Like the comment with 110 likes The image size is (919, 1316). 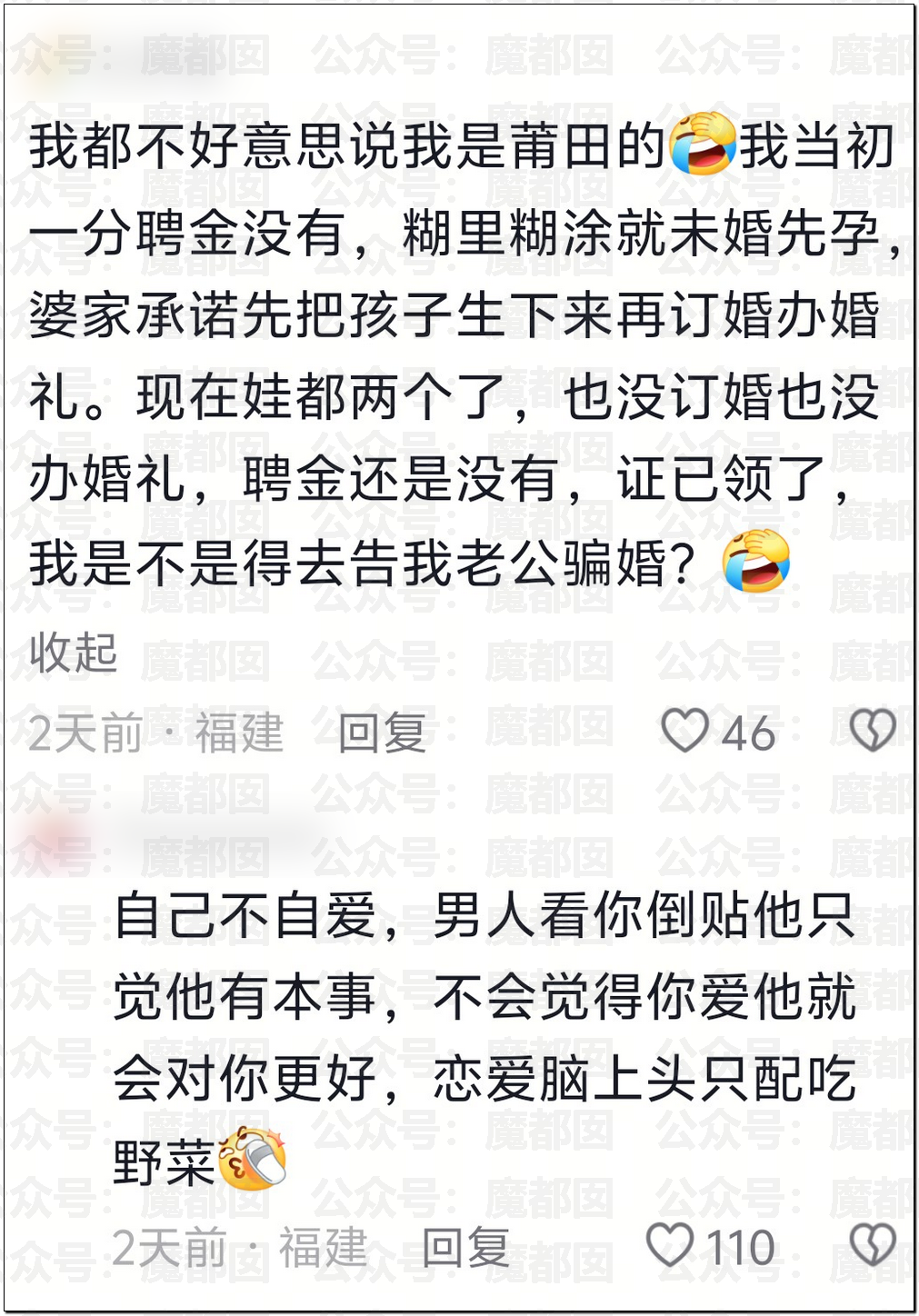(x=670, y=1245)
